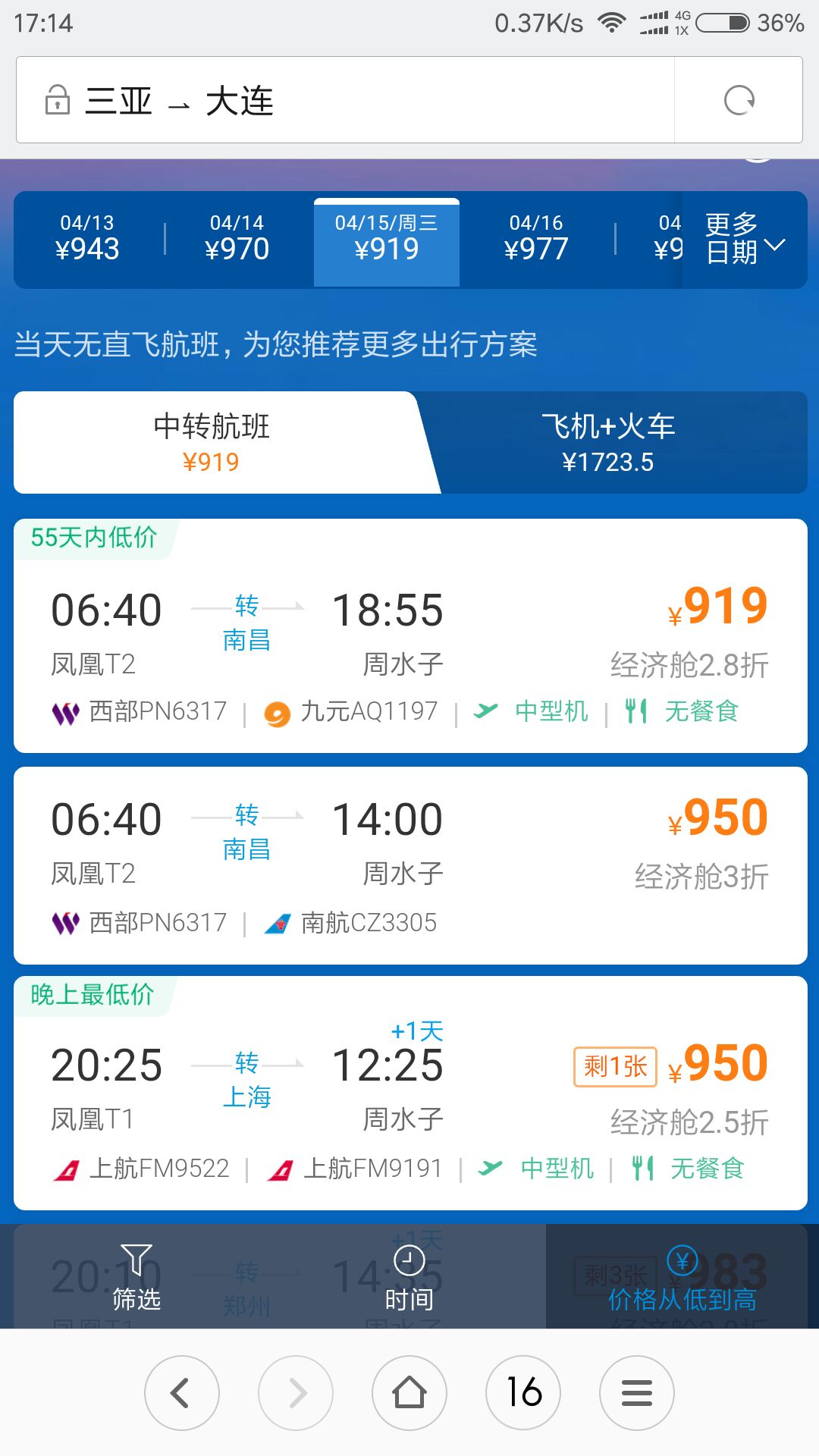Go back with the browser back arrow
The height and width of the screenshot is (1456, 819).
[181, 1393]
